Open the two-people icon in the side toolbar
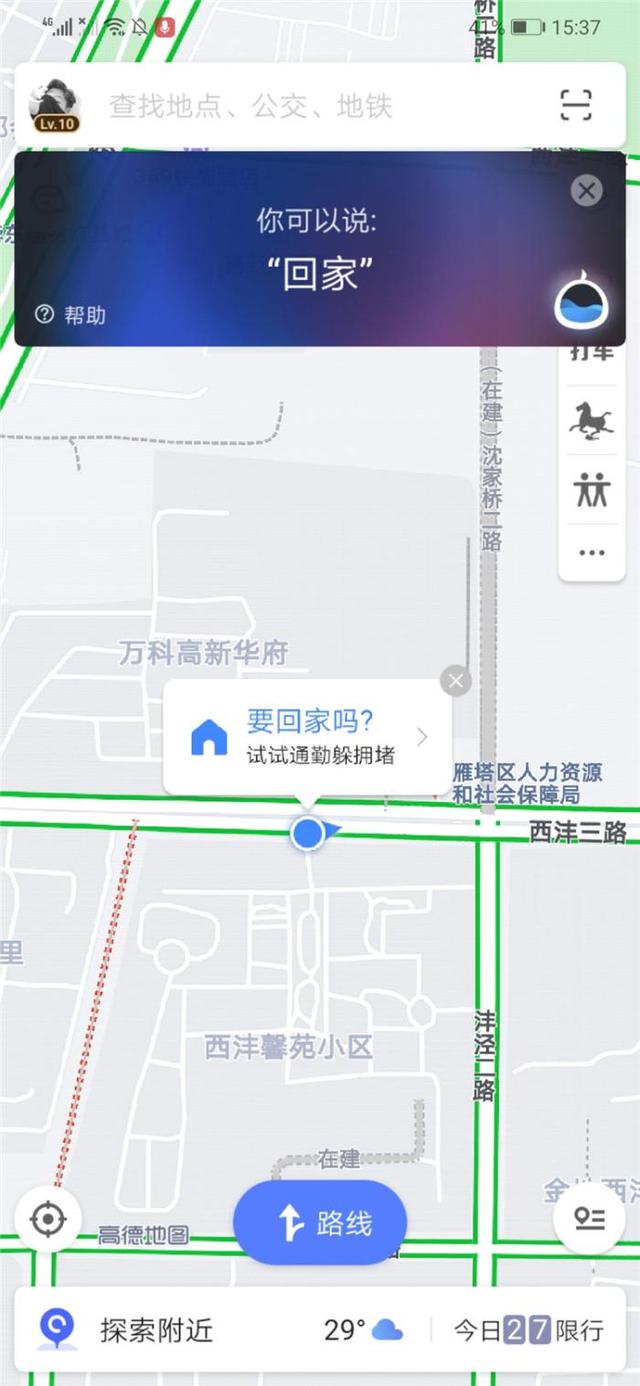The image size is (640, 1386). [x=591, y=490]
